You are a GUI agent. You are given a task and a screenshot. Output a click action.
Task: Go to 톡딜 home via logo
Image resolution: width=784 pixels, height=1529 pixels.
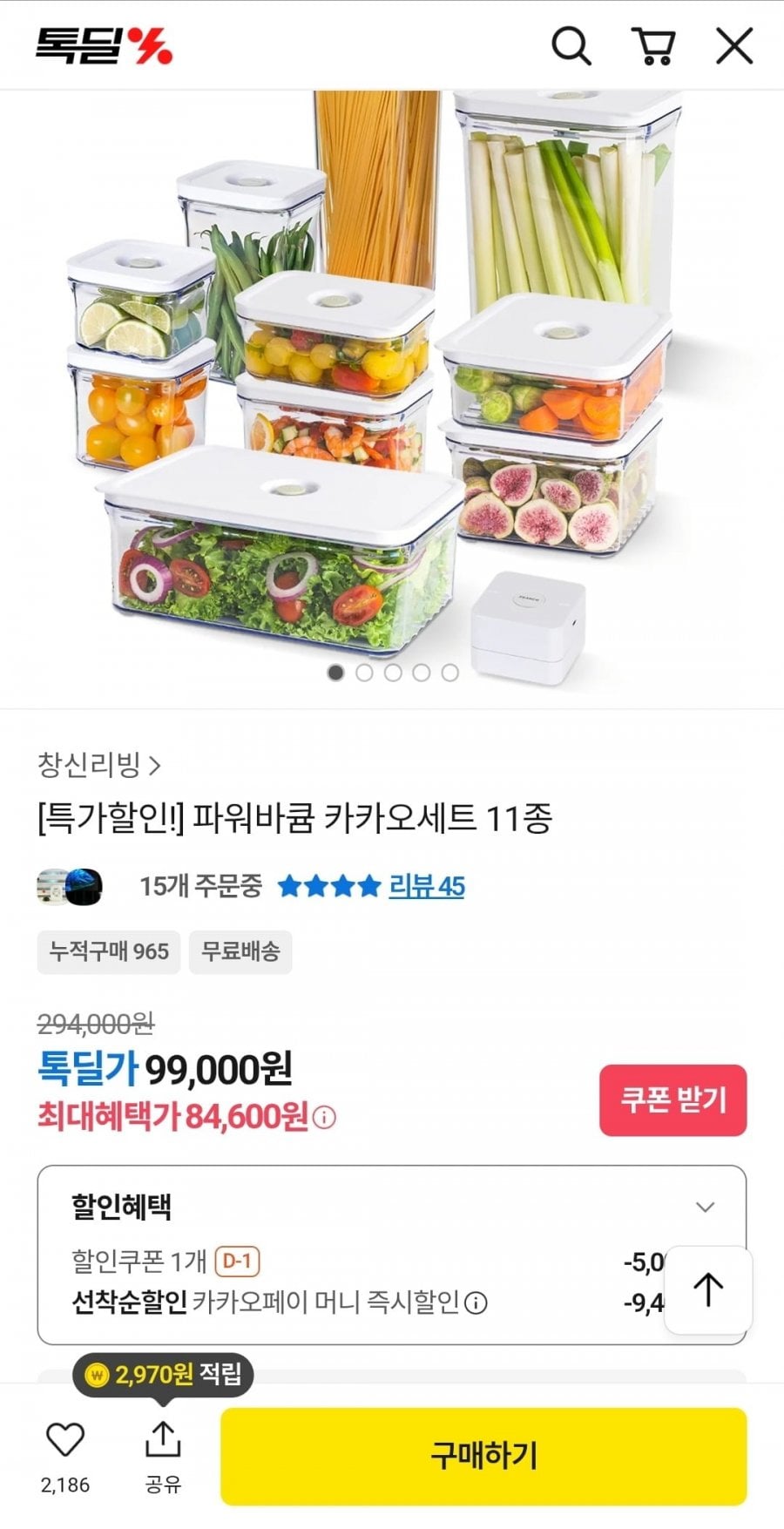[103, 45]
